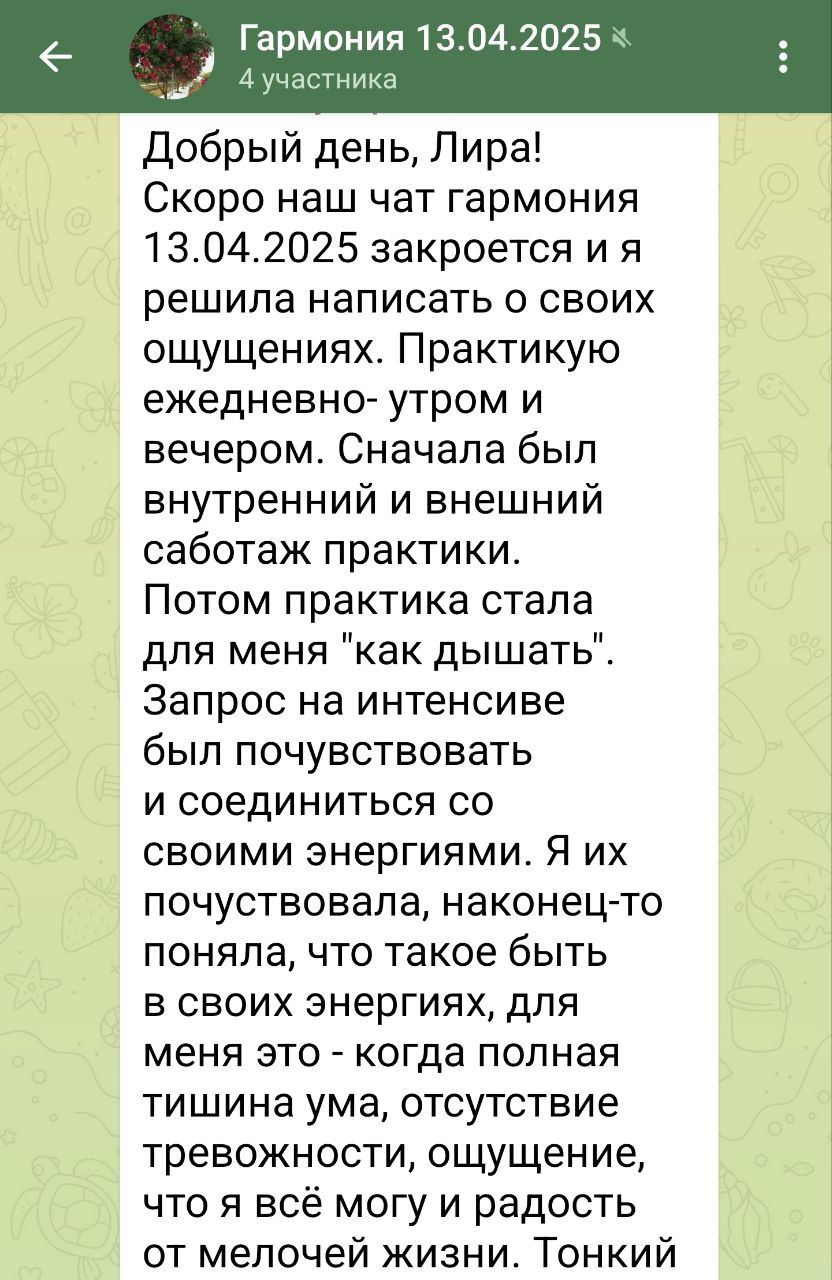The height and width of the screenshot is (1280, 832).
Task: Open the three-dot overflow menu
Action: tap(783, 57)
